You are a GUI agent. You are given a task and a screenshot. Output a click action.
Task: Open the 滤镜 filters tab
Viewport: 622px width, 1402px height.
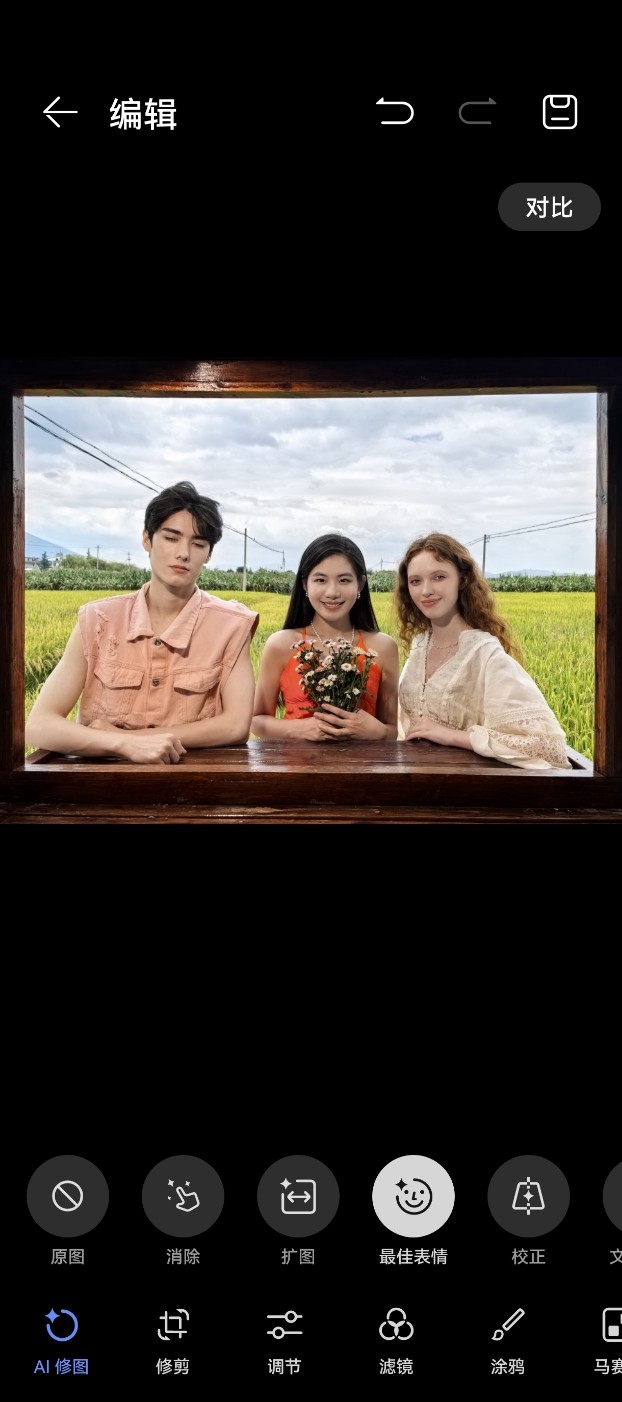[x=396, y=1340]
